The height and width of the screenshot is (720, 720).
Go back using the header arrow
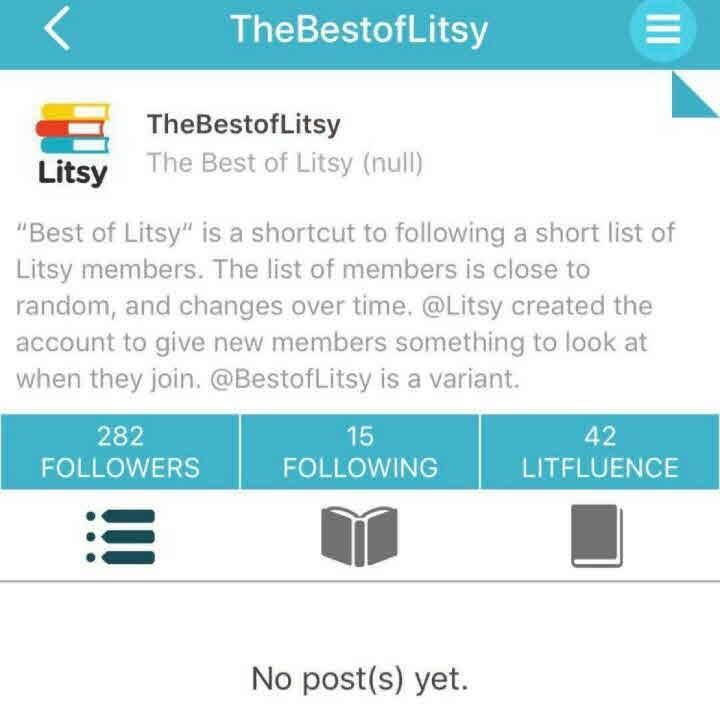[58, 30]
